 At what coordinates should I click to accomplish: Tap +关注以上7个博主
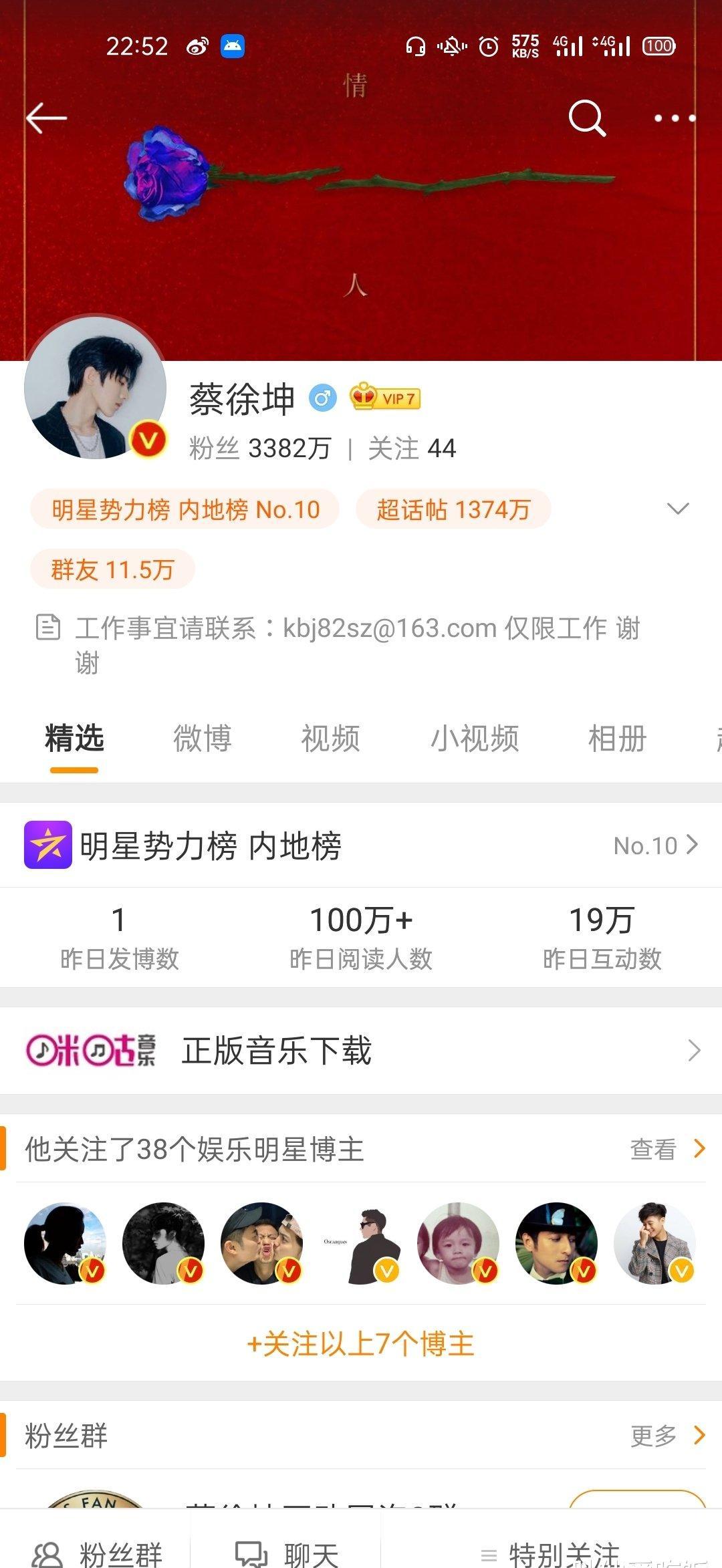coord(361,1344)
